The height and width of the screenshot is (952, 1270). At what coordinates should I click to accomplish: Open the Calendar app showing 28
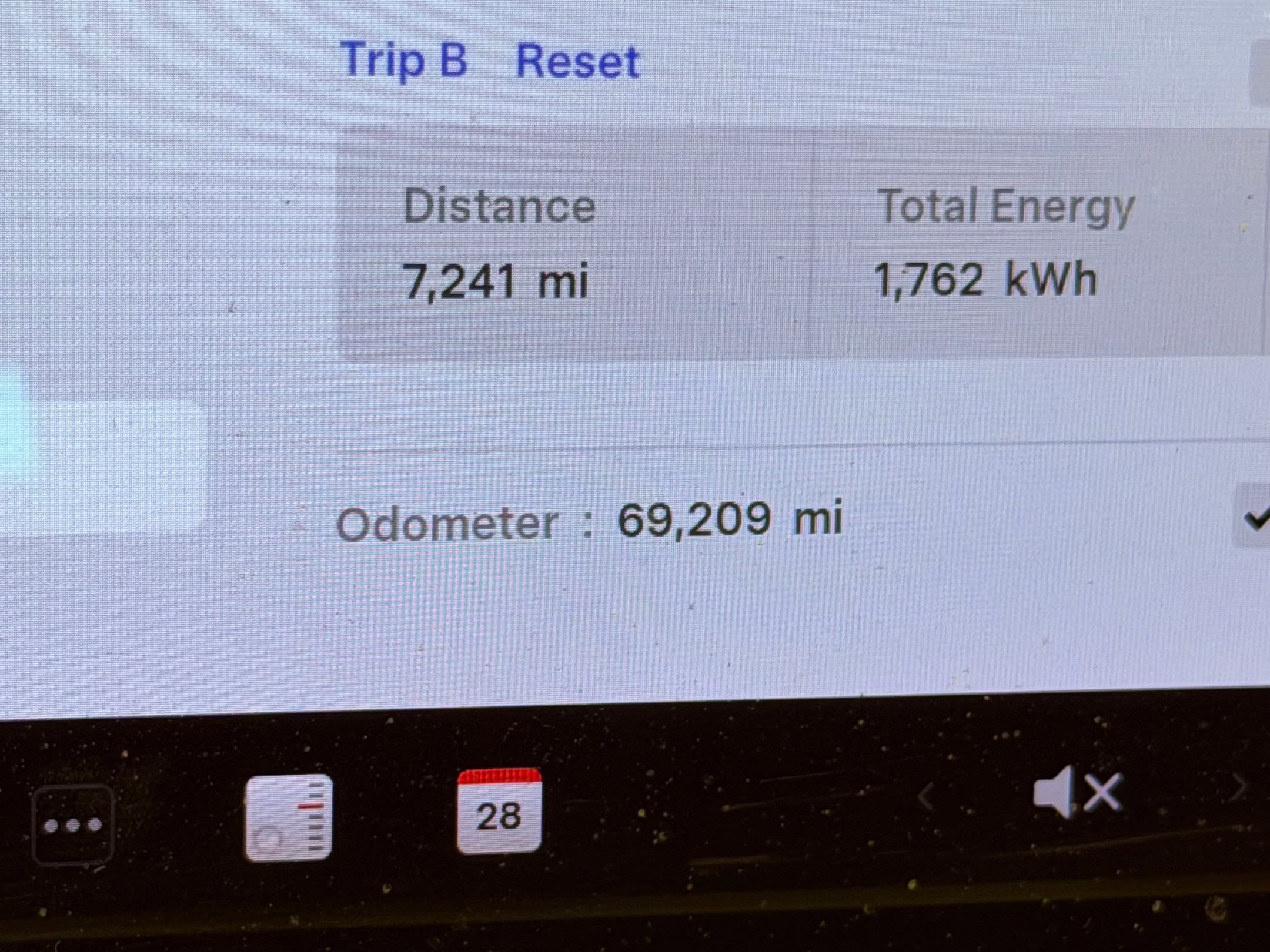pos(499,812)
